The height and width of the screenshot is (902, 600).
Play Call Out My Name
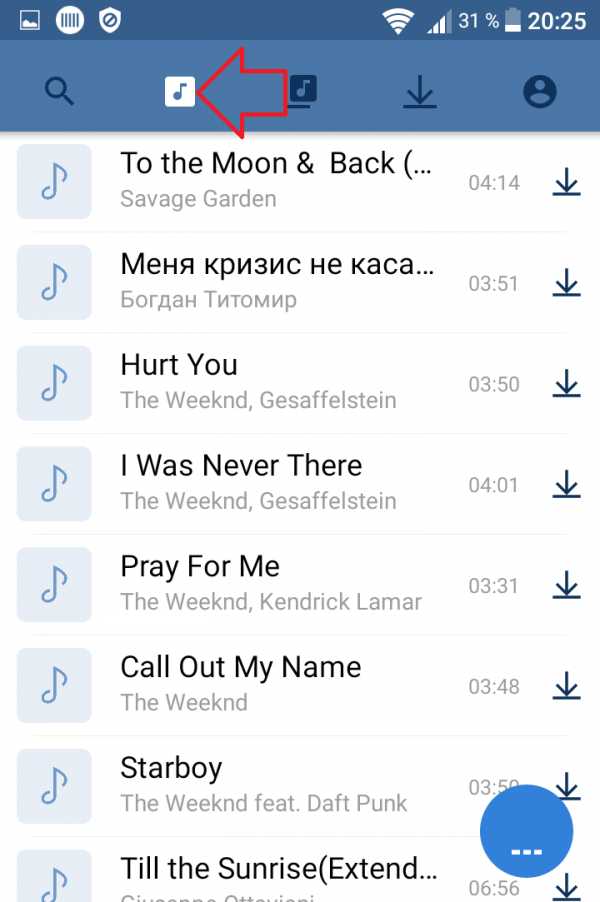277,685
